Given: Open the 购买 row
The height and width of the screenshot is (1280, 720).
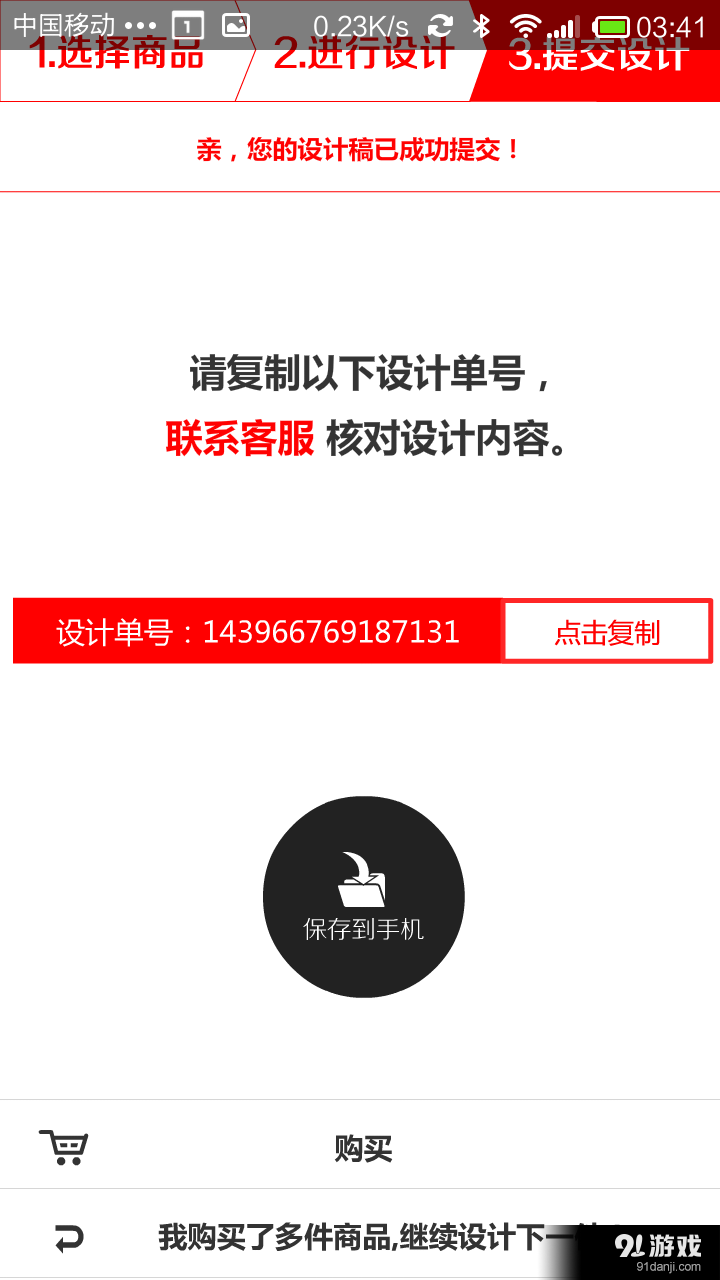Looking at the screenshot, I should click(x=360, y=1145).
